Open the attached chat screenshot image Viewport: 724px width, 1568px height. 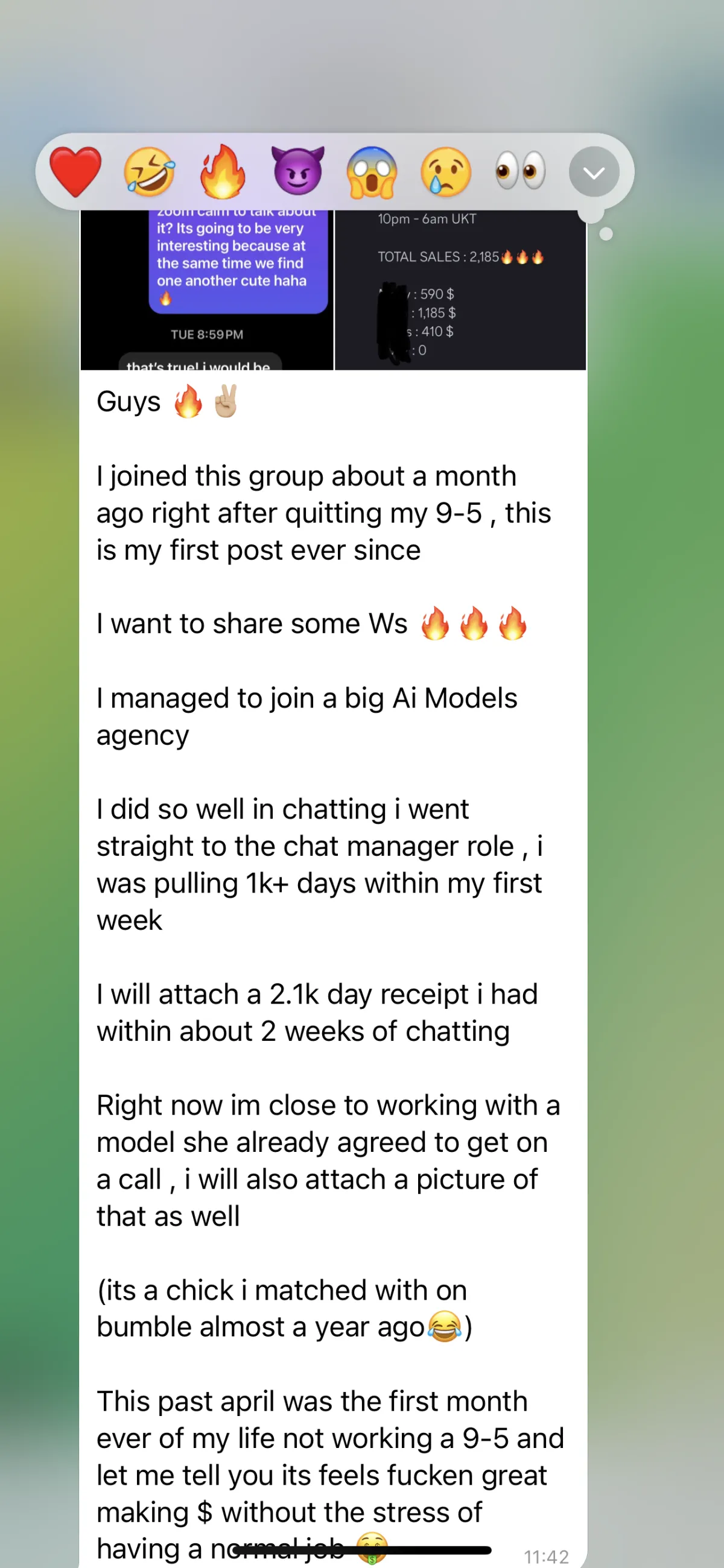[x=207, y=289]
